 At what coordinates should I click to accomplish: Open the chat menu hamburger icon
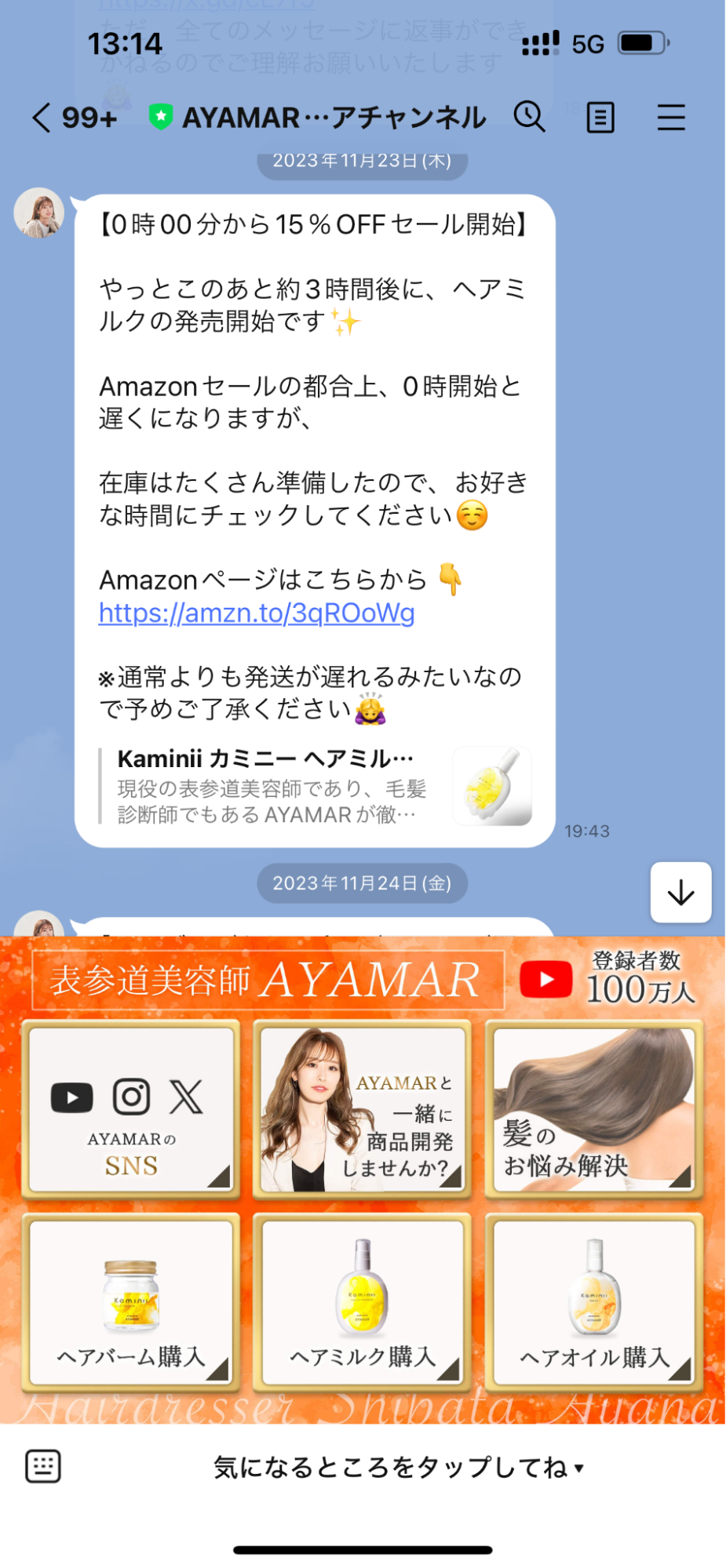[x=671, y=117]
